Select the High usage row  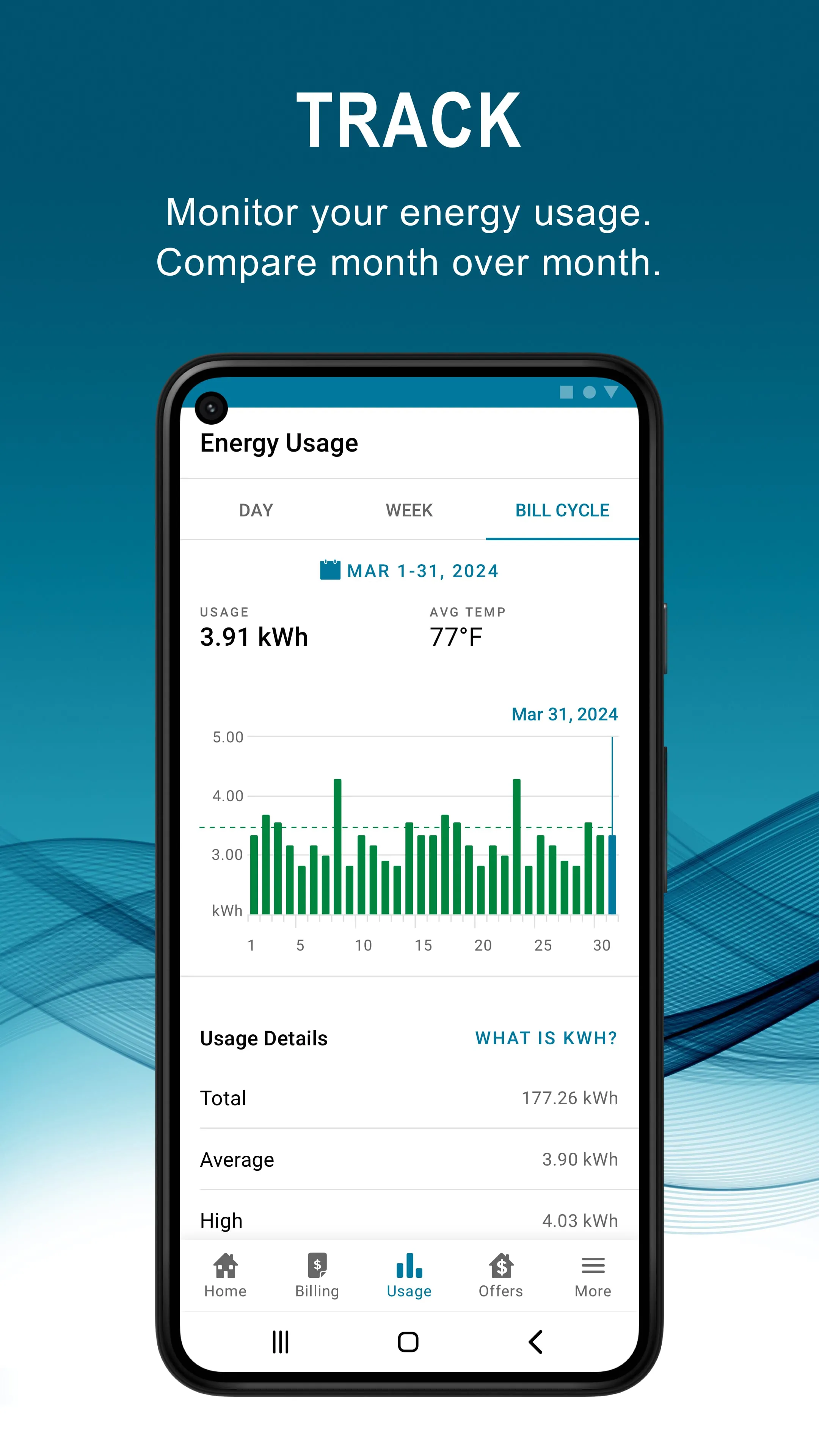[x=409, y=1220]
